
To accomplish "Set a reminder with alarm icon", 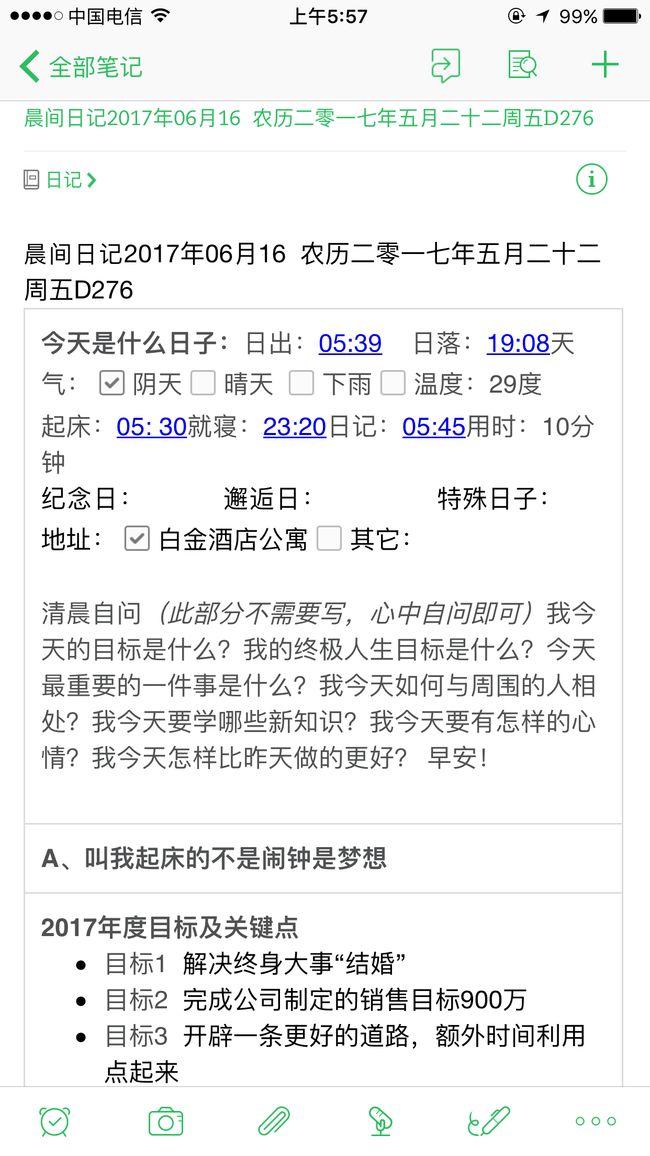I will click(55, 1121).
